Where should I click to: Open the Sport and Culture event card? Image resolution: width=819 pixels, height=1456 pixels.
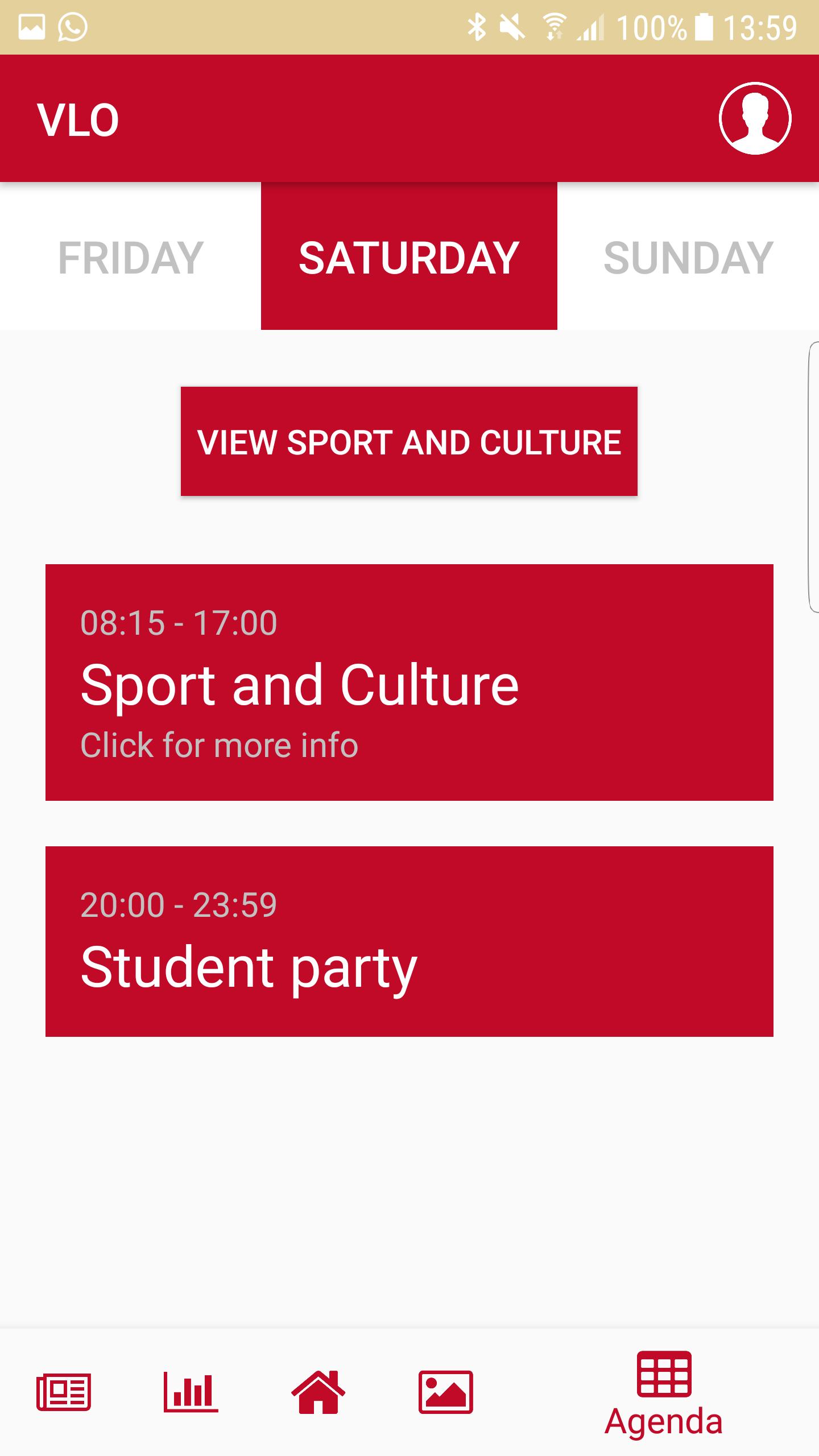(x=409, y=682)
